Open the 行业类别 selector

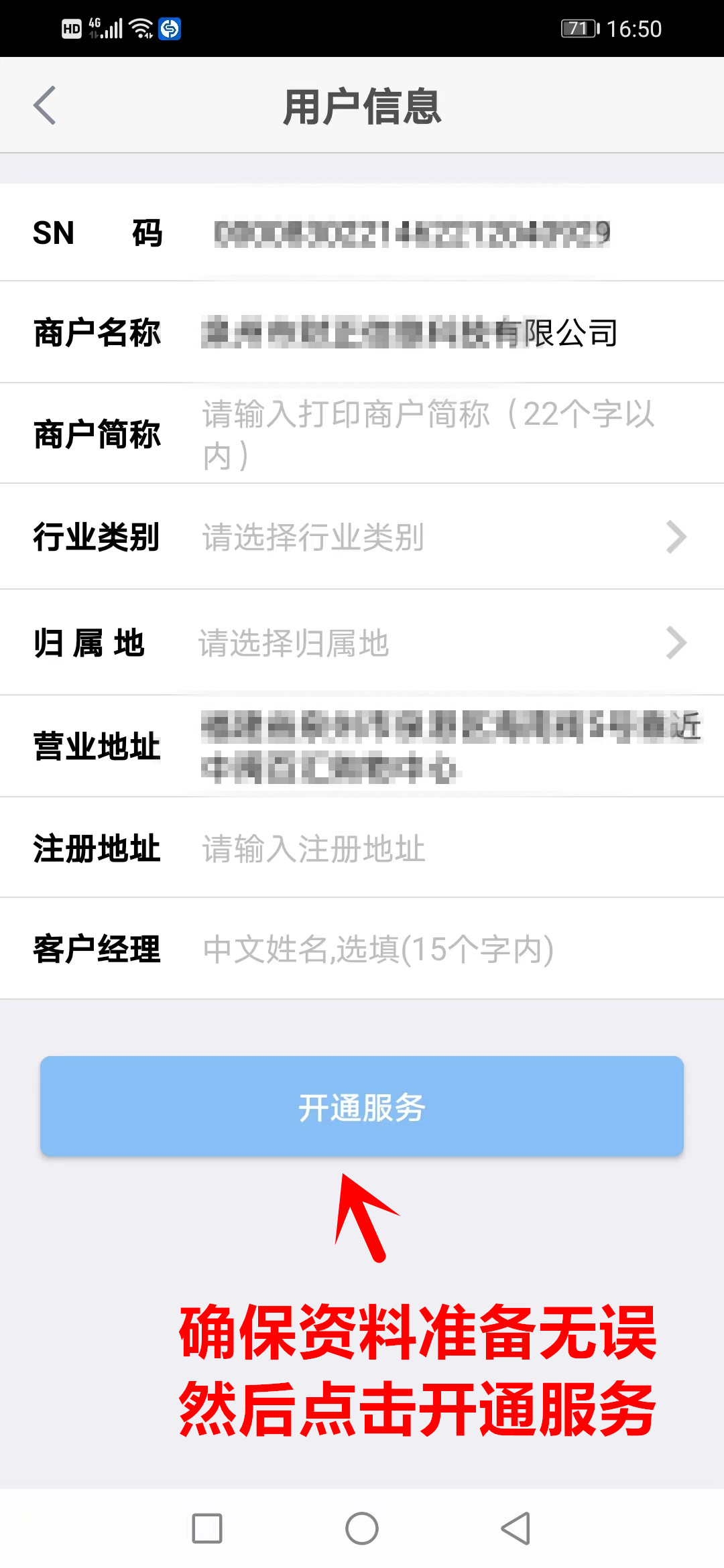[362, 537]
